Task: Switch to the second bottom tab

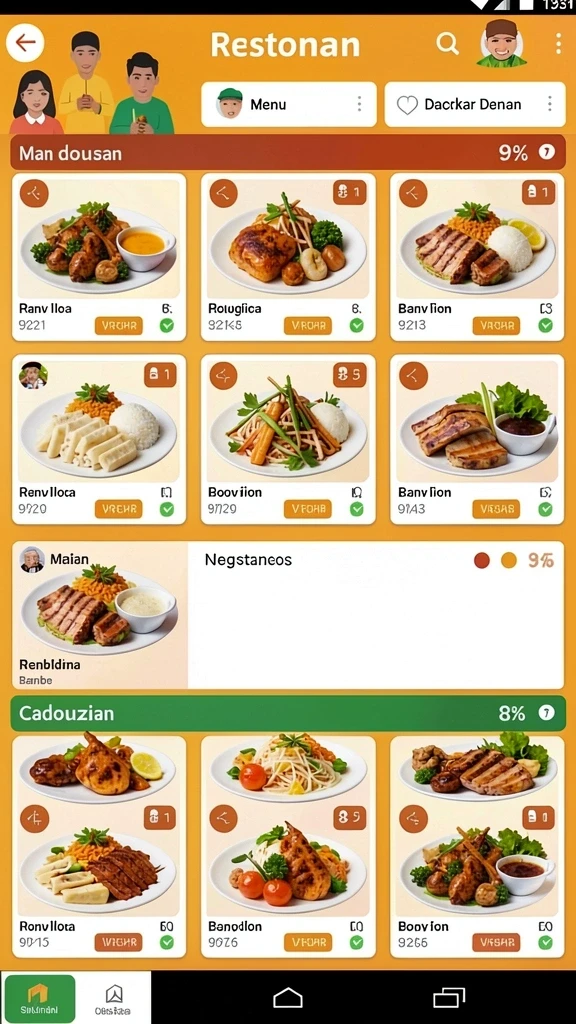Action: point(114,998)
